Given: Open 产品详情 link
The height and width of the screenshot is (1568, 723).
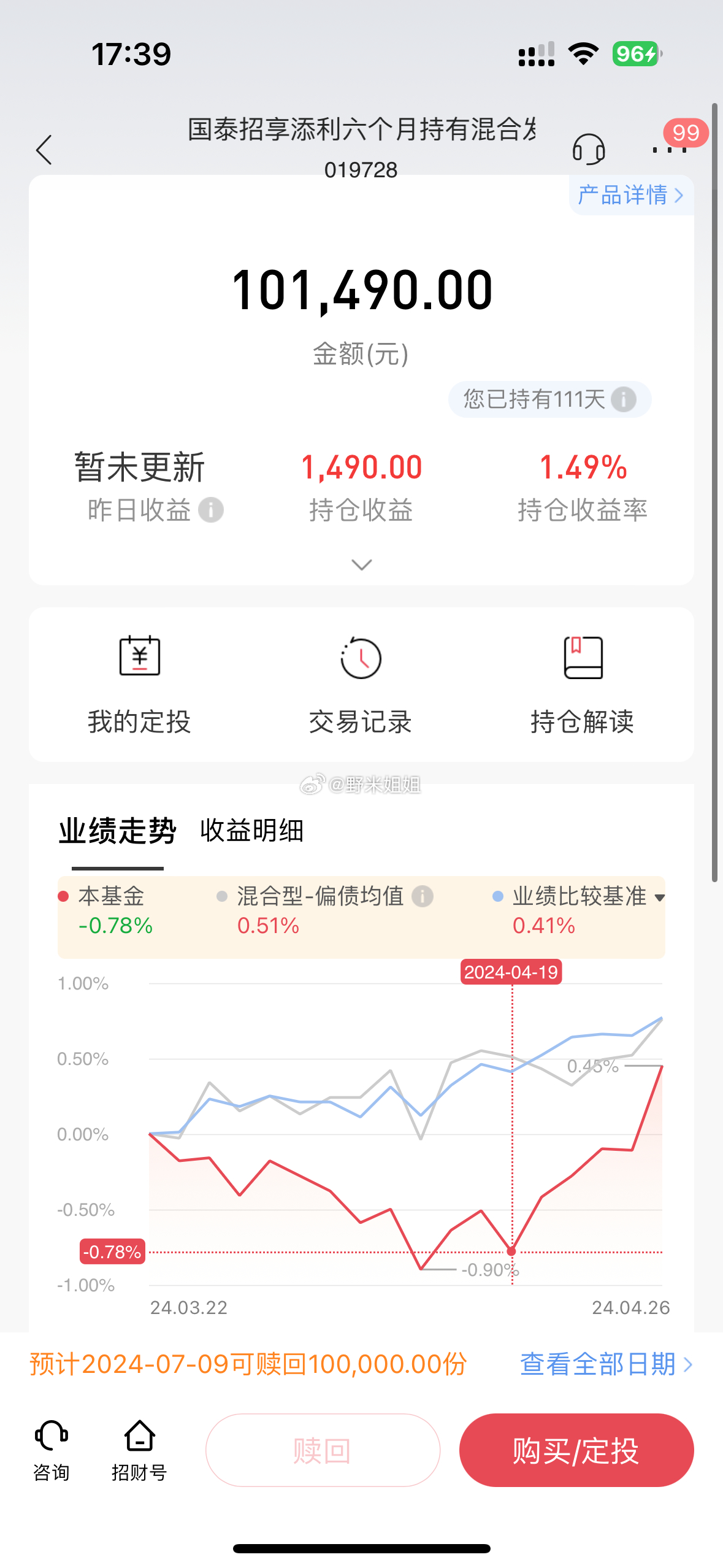Looking at the screenshot, I should [x=630, y=195].
